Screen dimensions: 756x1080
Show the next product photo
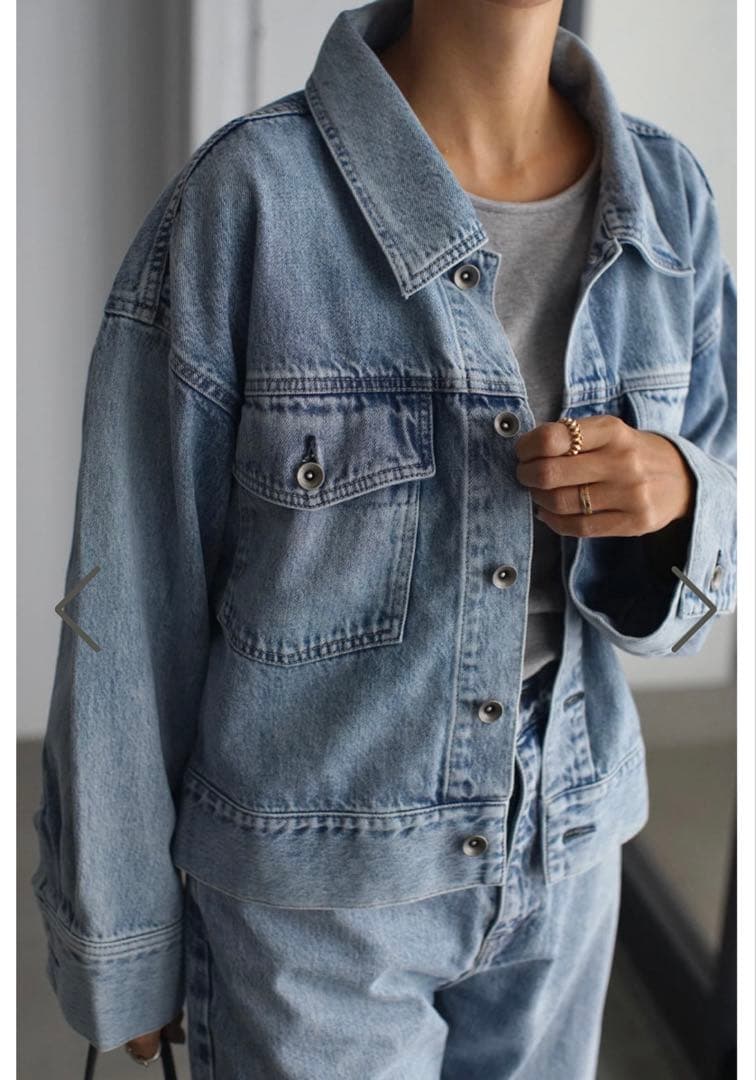click(694, 609)
